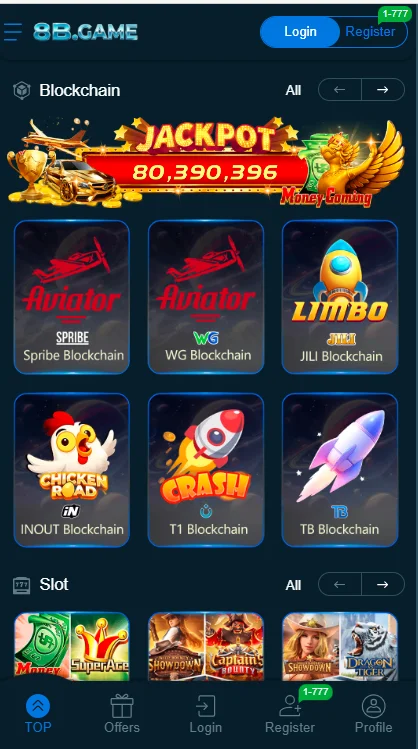Open Spribe Blockchain Aviator game
The height and width of the screenshot is (749, 418).
pyautogui.click(x=72, y=297)
